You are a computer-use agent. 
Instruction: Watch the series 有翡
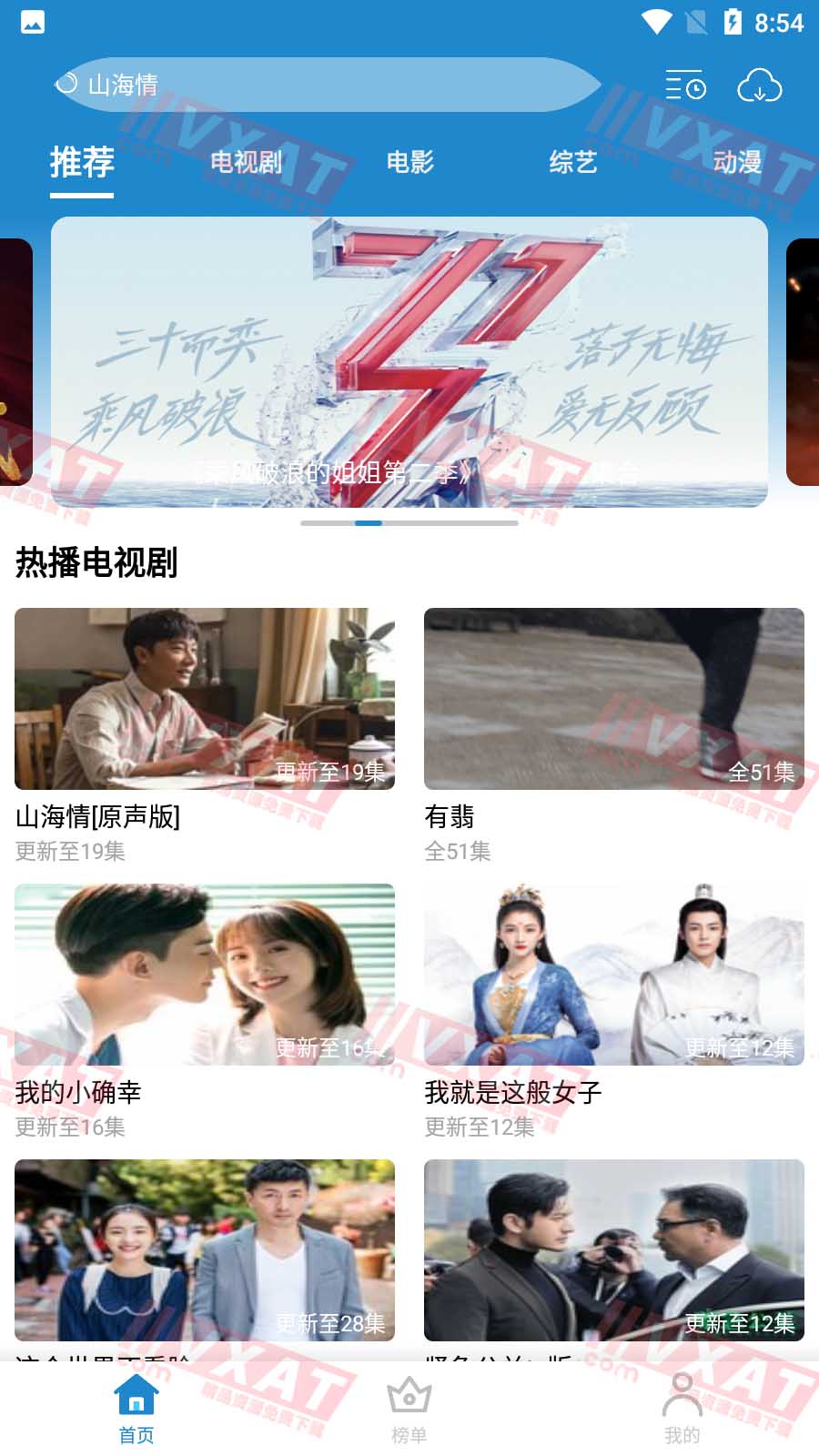coord(614,699)
